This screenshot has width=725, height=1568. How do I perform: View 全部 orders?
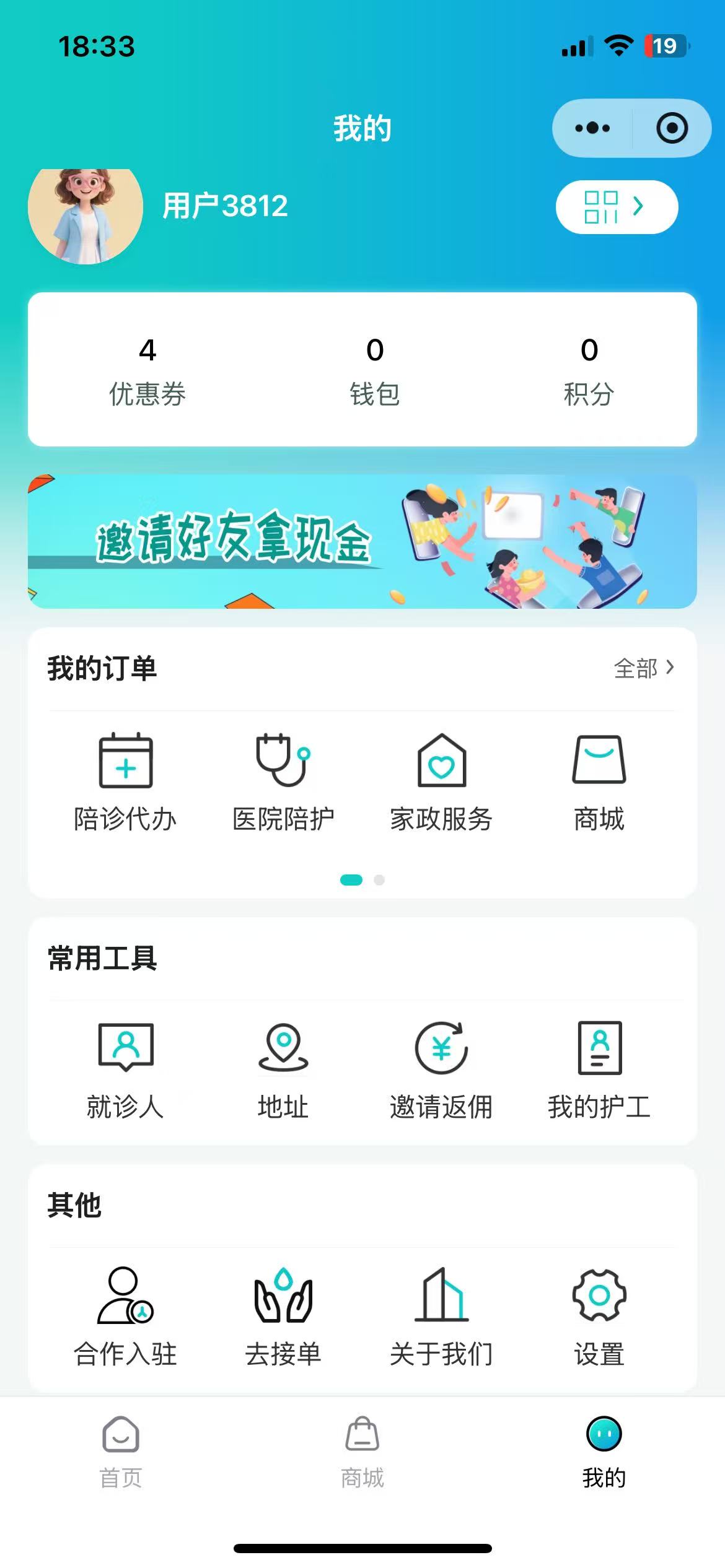643,668
